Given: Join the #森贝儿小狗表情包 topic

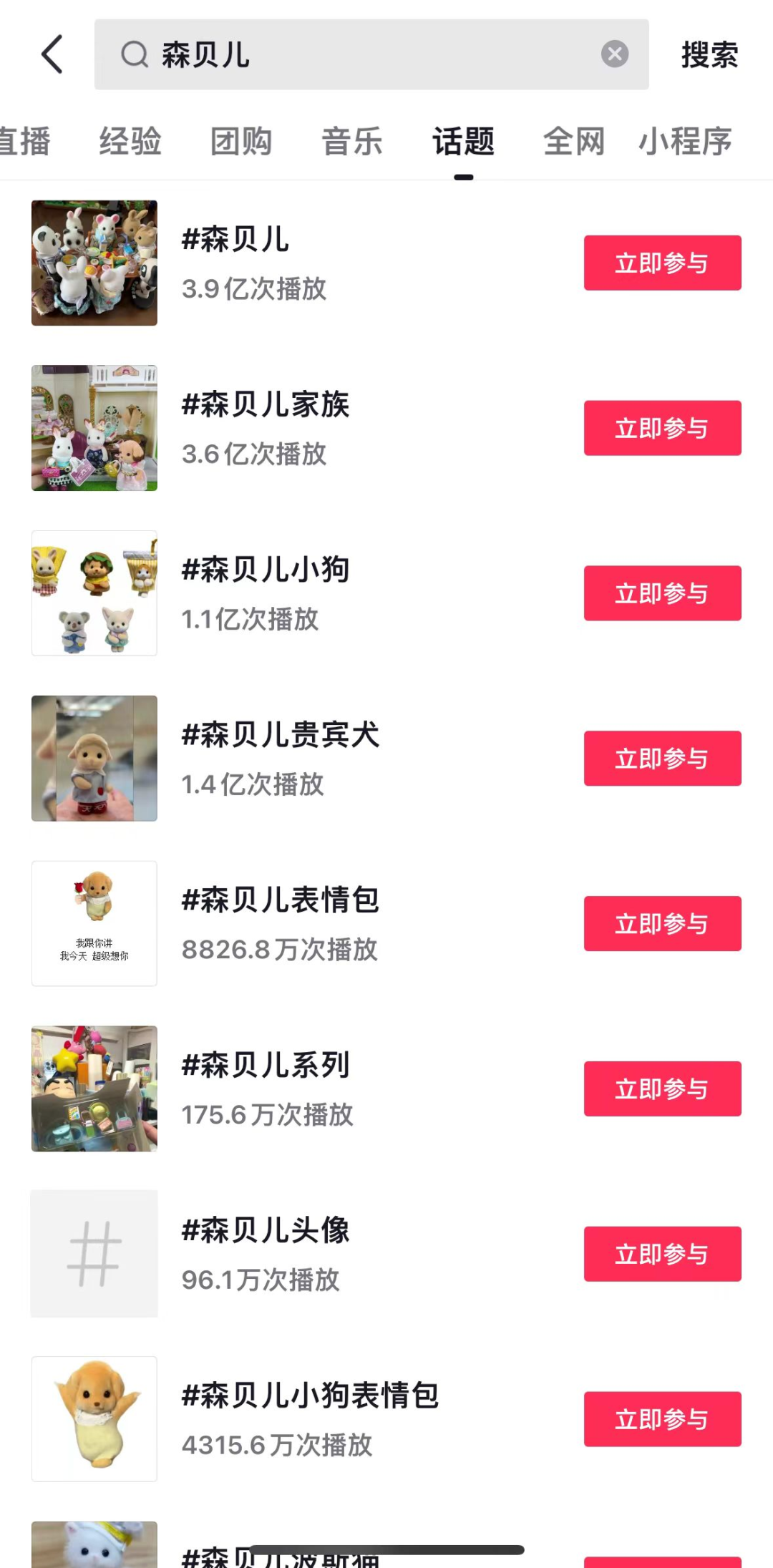Looking at the screenshot, I should tap(662, 1419).
